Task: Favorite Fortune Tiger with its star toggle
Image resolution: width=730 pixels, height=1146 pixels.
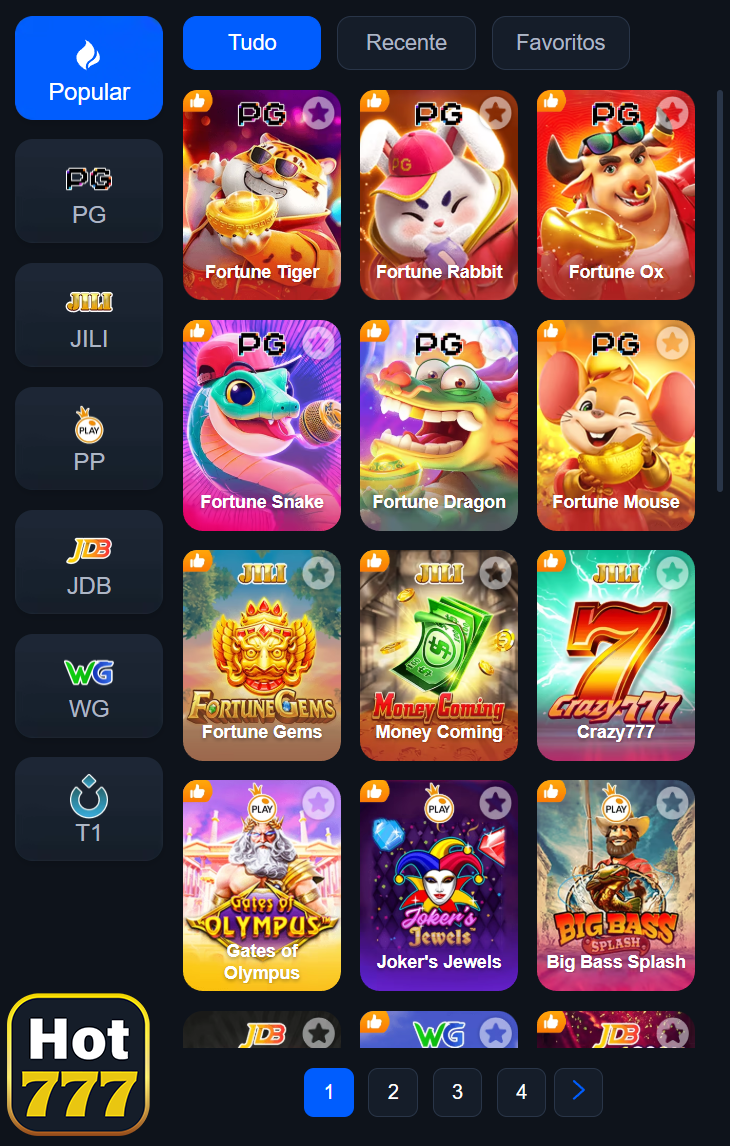Action: (318, 114)
